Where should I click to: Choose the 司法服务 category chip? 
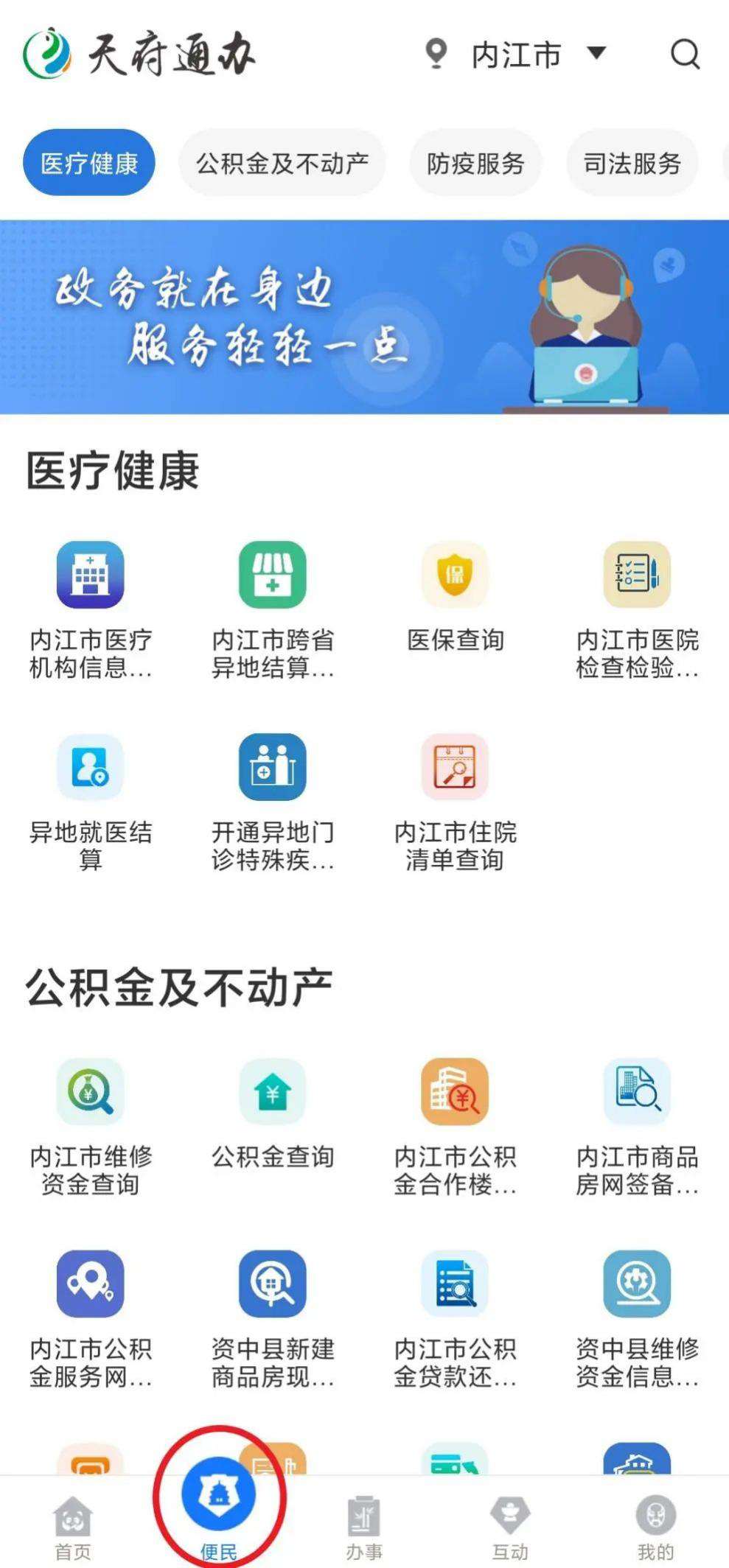click(x=632, y=163)
